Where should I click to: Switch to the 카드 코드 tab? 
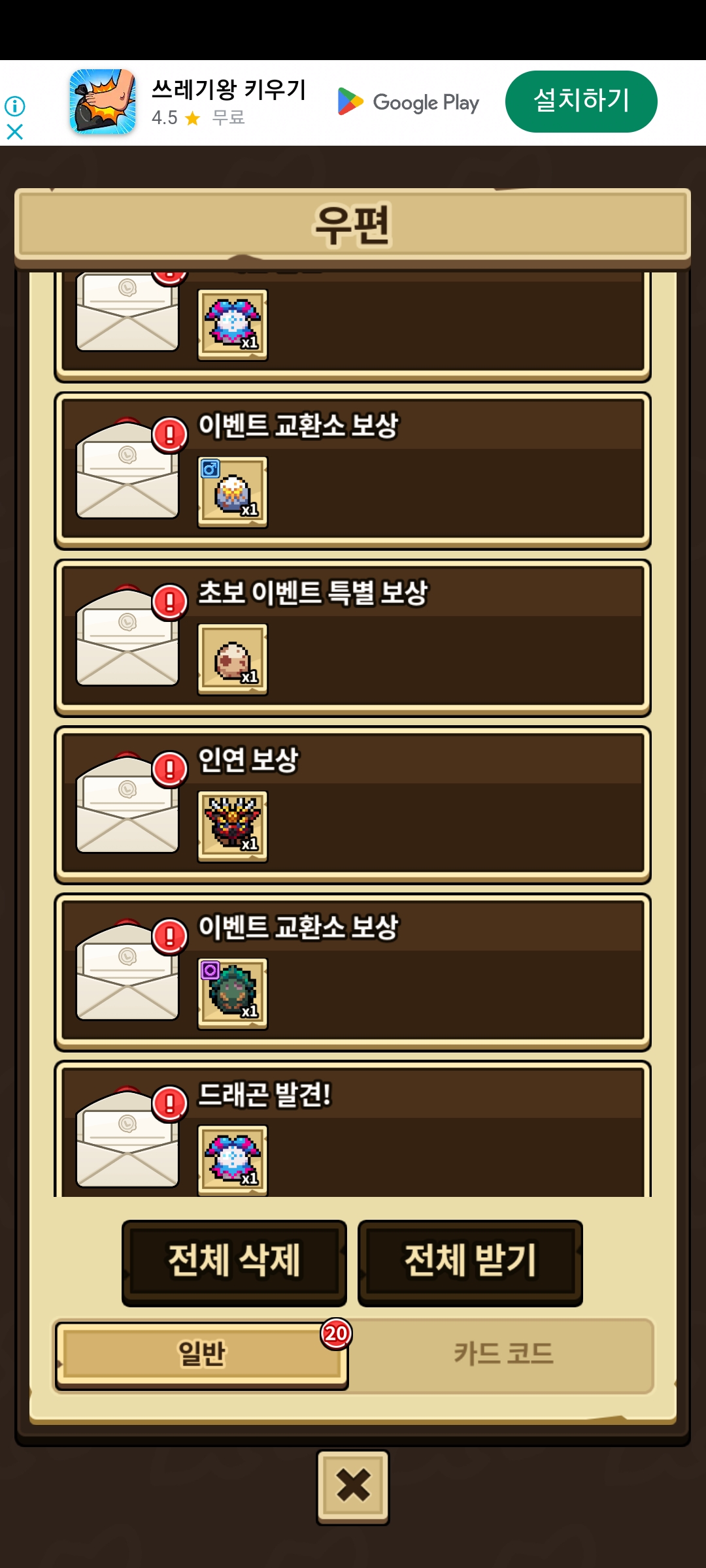point(503,1354)
